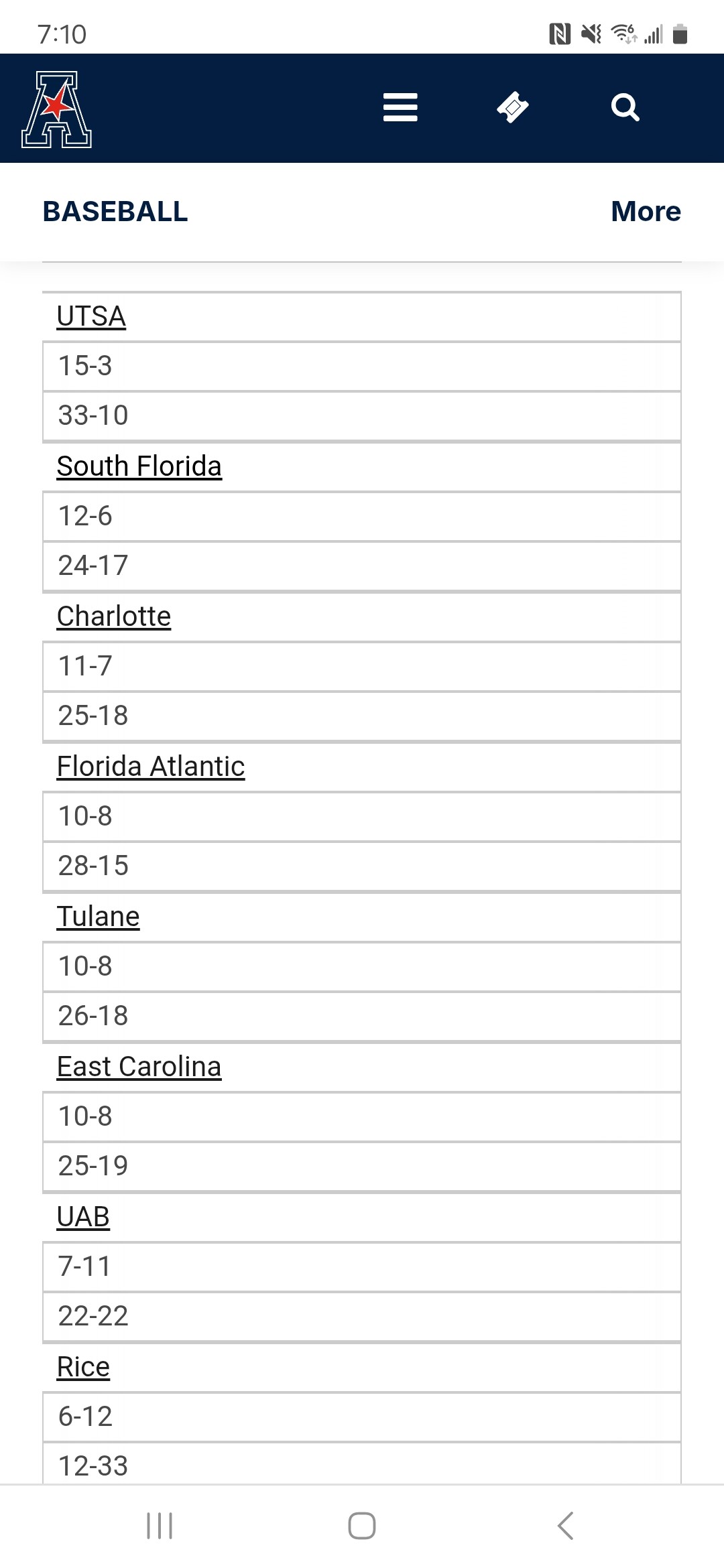Open the site search
The width and height of the screenshot is (724, 1568).
pos(625,107)
